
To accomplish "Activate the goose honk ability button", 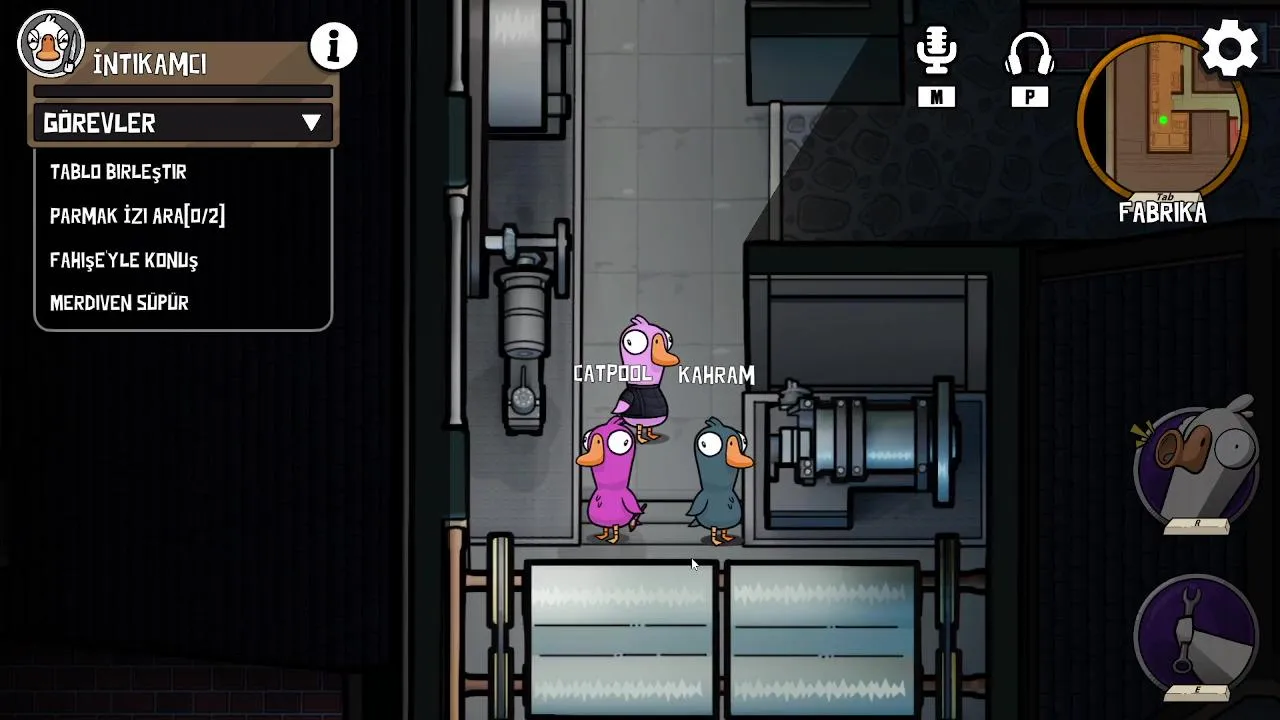I will (1196, 464).
